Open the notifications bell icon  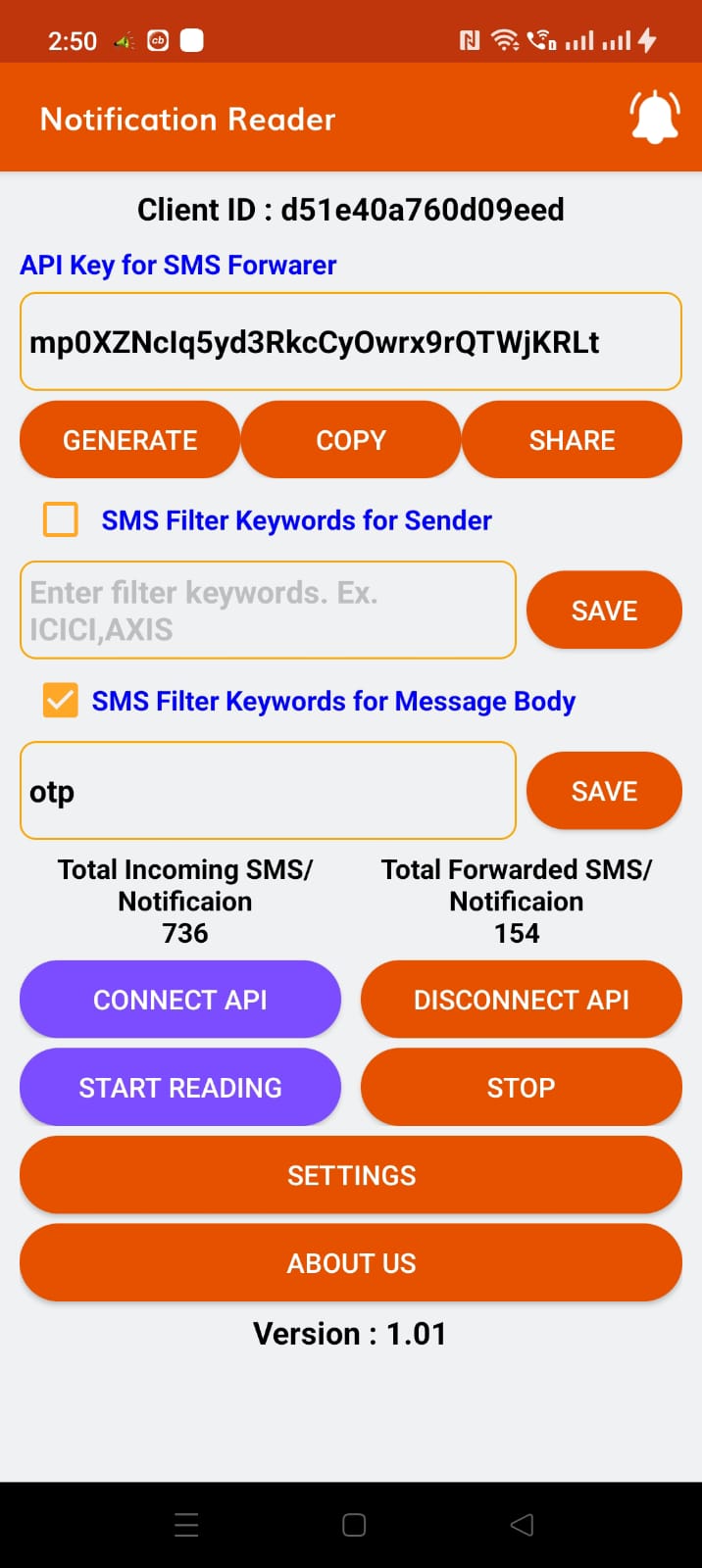654,118
